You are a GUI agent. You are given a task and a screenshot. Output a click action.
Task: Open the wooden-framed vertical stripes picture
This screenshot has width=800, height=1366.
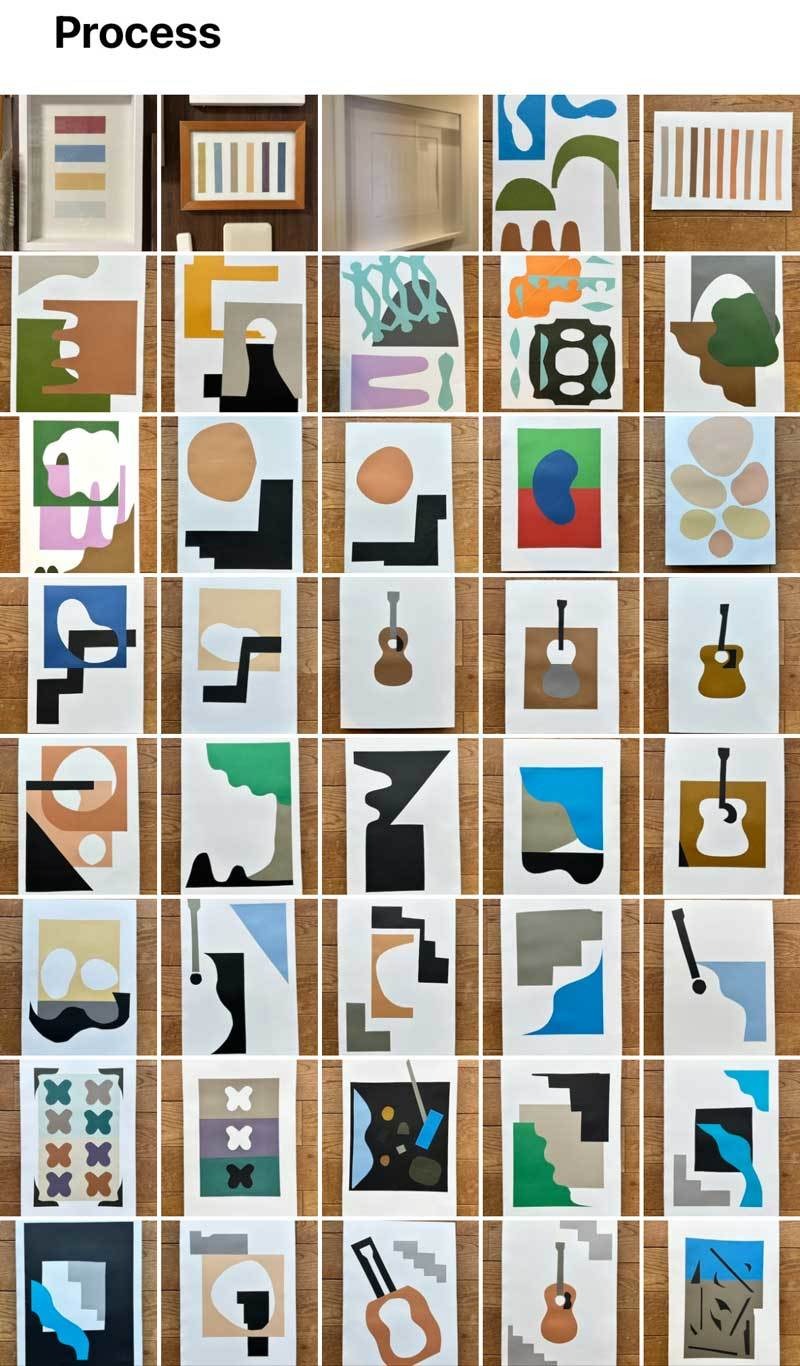[240, 172]
